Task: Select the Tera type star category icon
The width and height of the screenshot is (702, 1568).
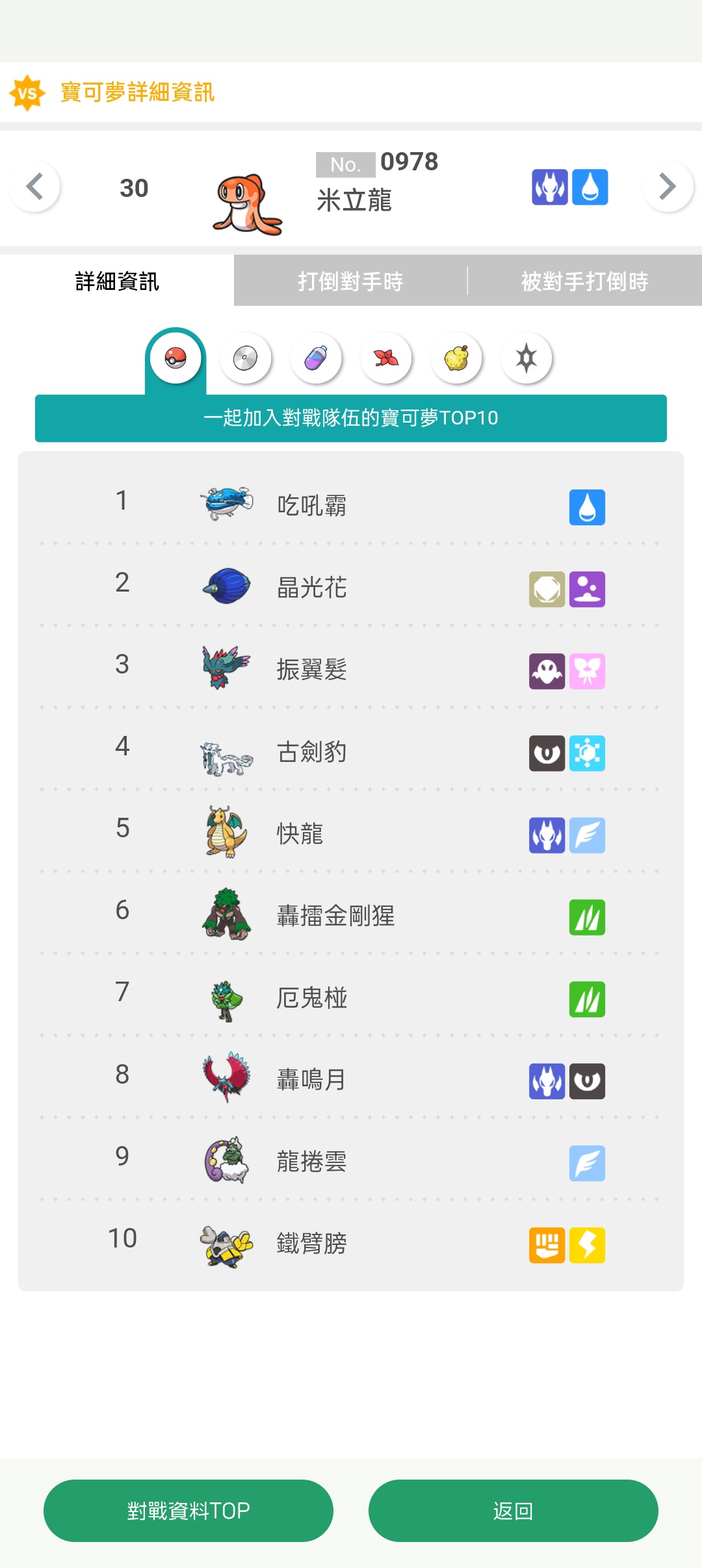Action: pyautogui.click(x=526, y=358)
